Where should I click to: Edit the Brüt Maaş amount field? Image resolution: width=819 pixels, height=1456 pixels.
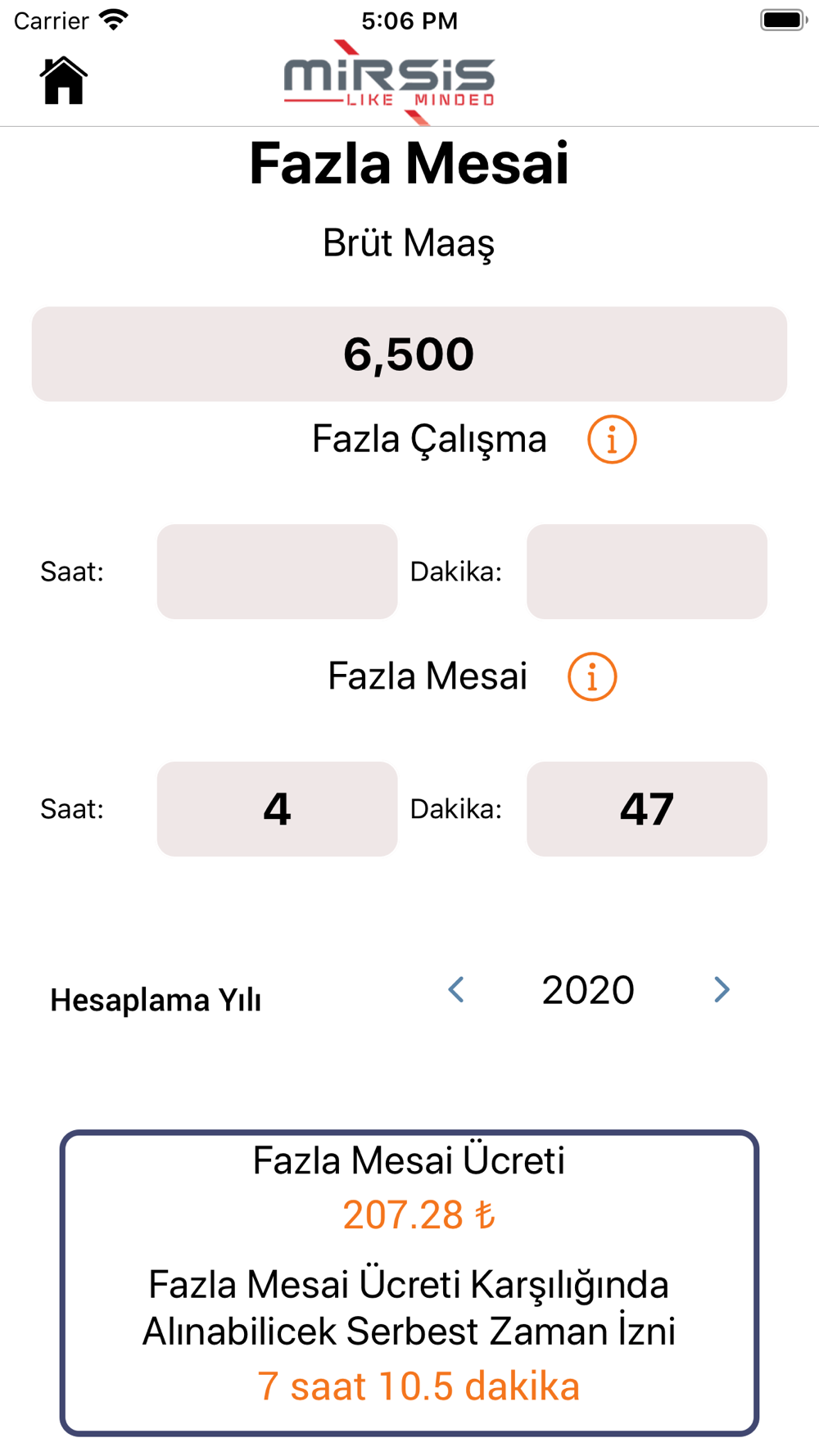click(409, 354)
